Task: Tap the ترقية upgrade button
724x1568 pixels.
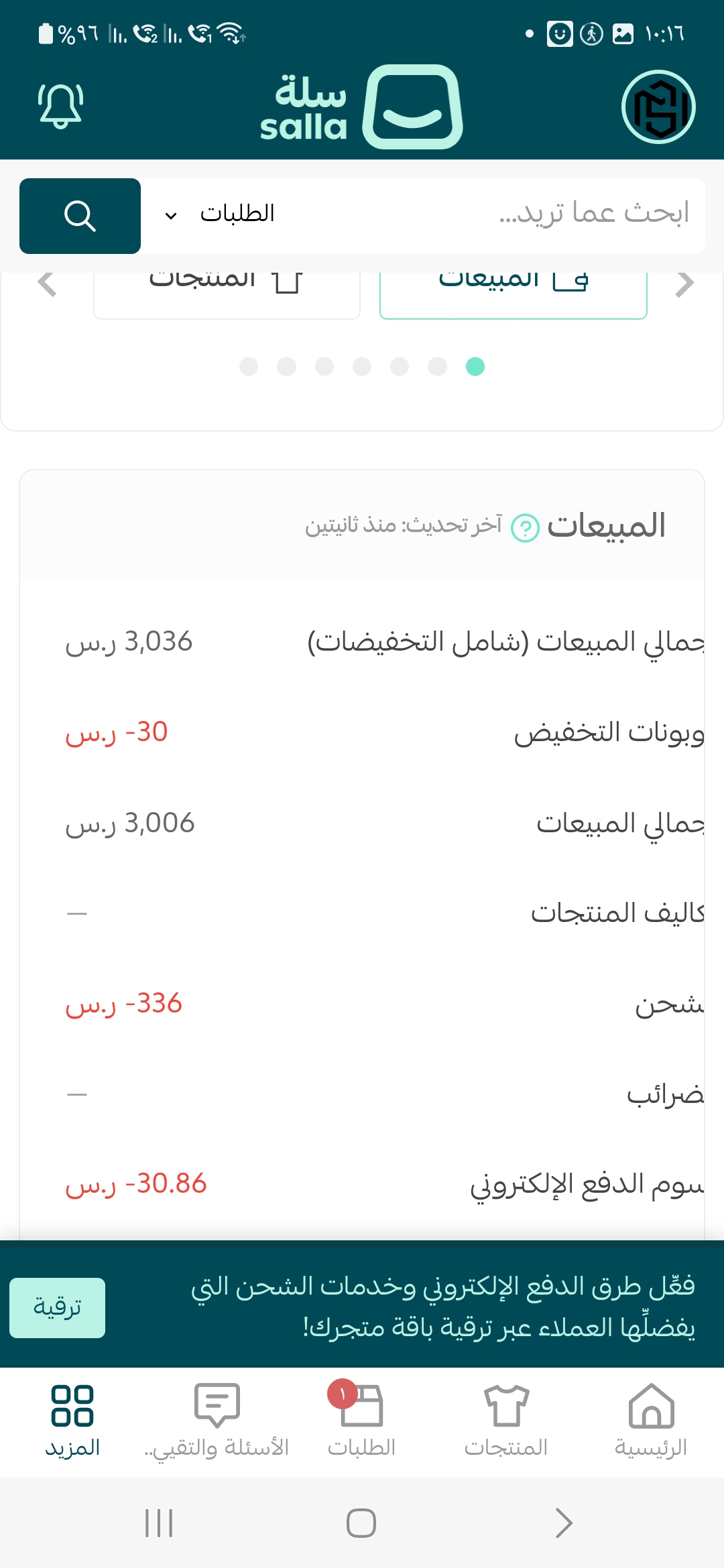Action: tap(57, 1307)
